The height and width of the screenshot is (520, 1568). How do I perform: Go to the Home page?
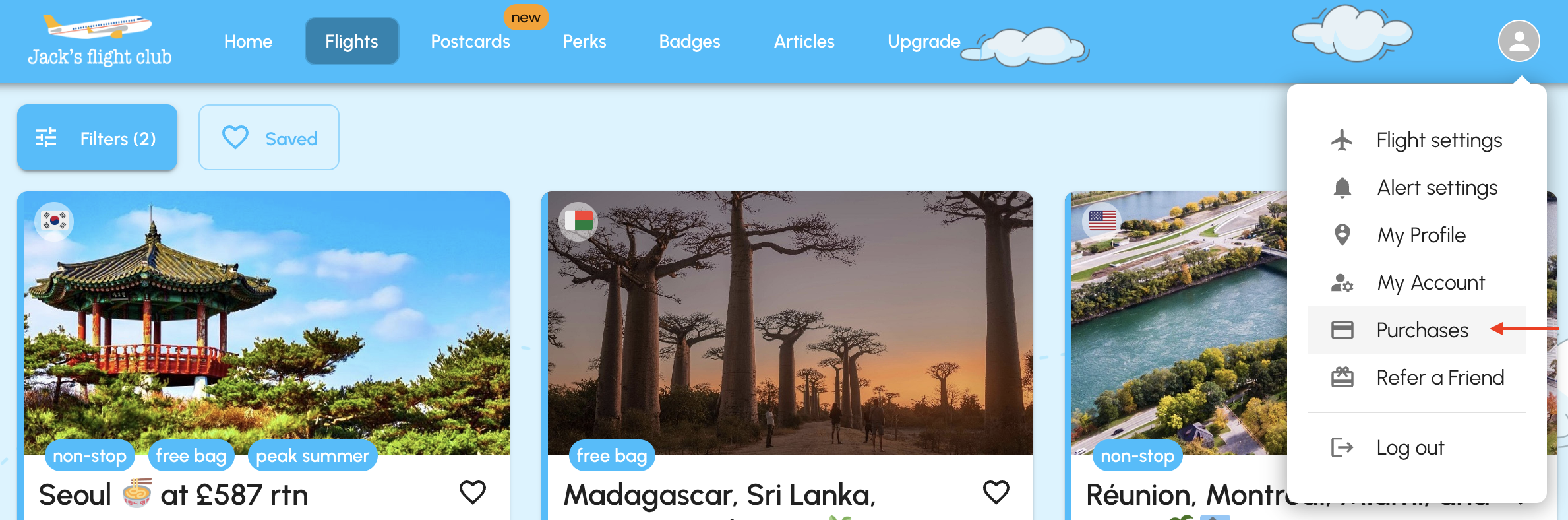click(248, 42)
